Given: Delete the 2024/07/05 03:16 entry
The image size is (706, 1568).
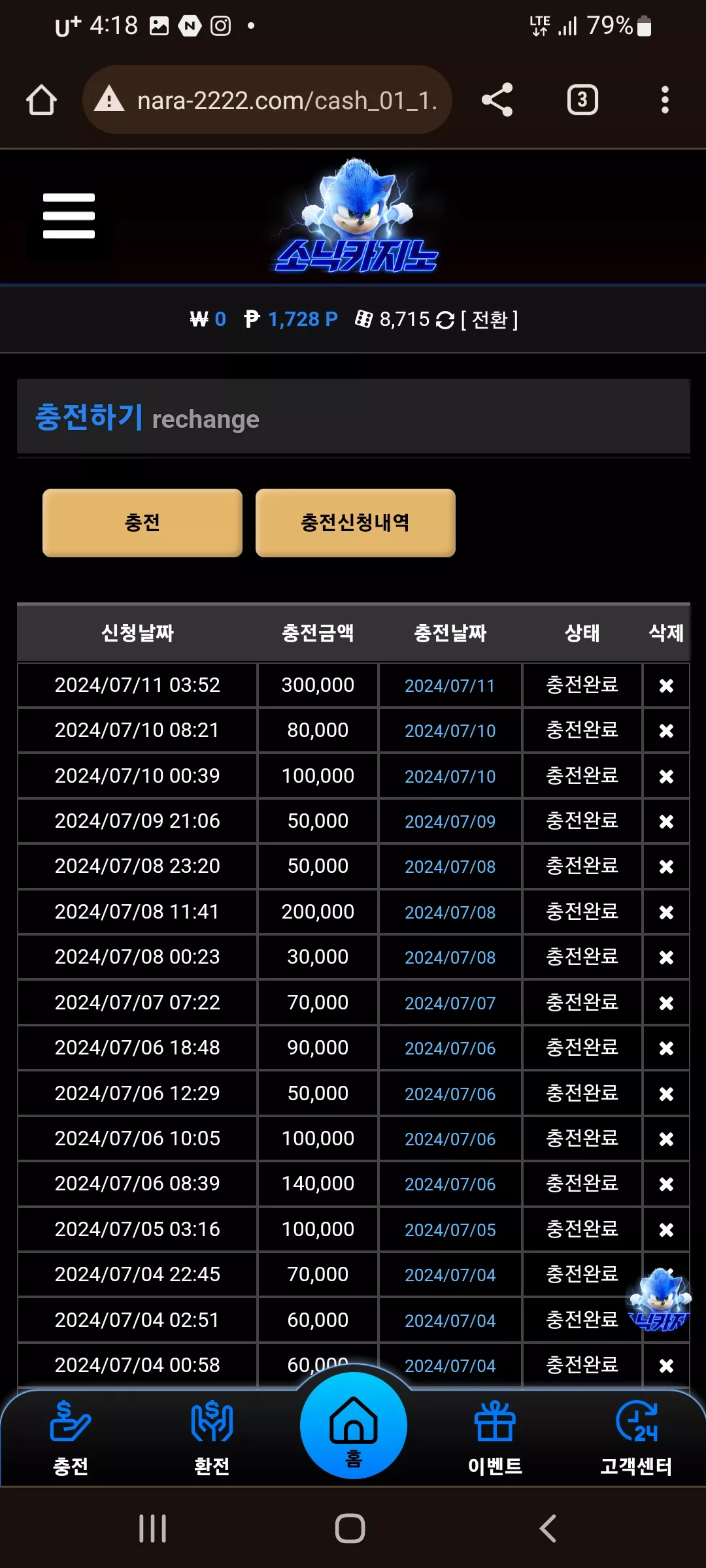Looking at the screenshot, I should (666, 1230).
